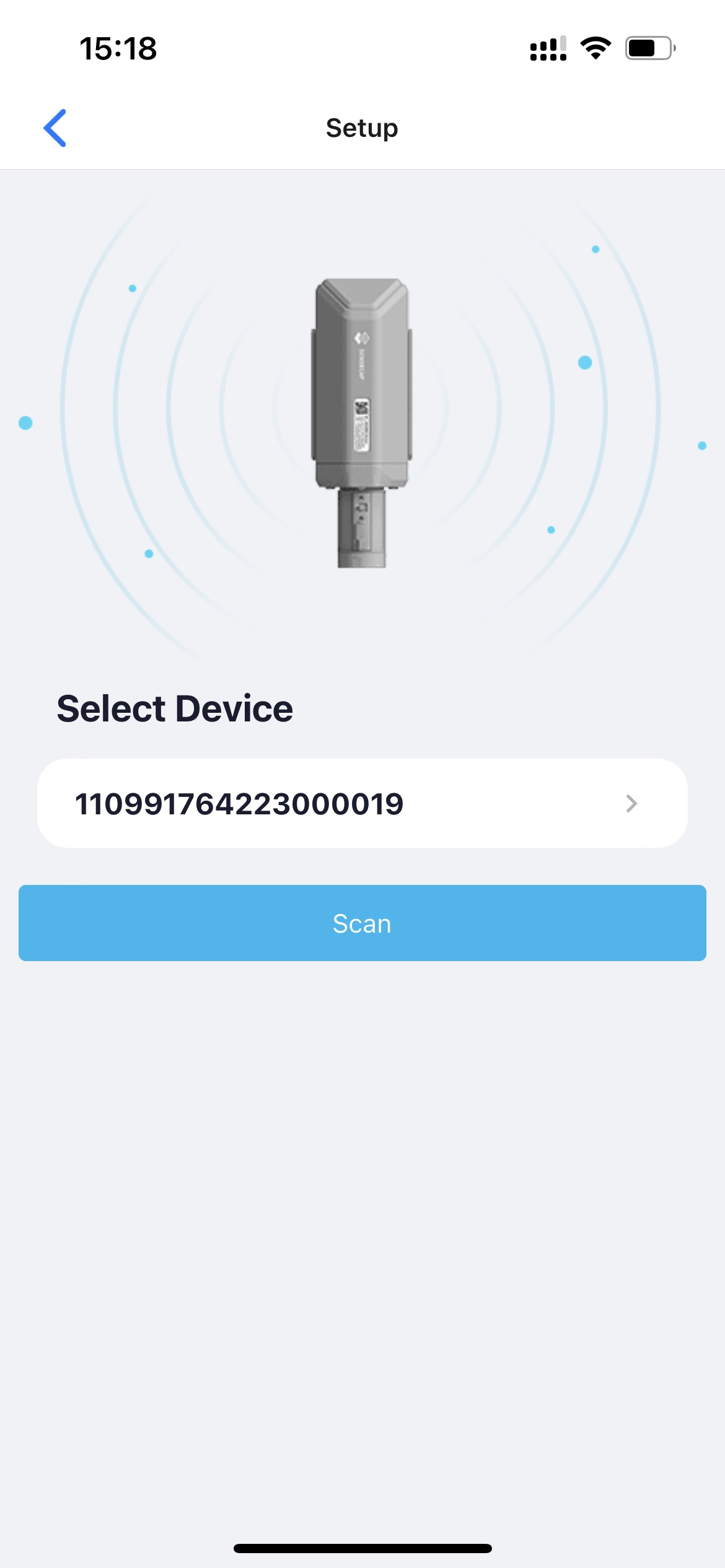Screen dimensions: 725x1568
Task: Go back from the Setup screen
Action: pyautogui.click(x=55, y=128)
